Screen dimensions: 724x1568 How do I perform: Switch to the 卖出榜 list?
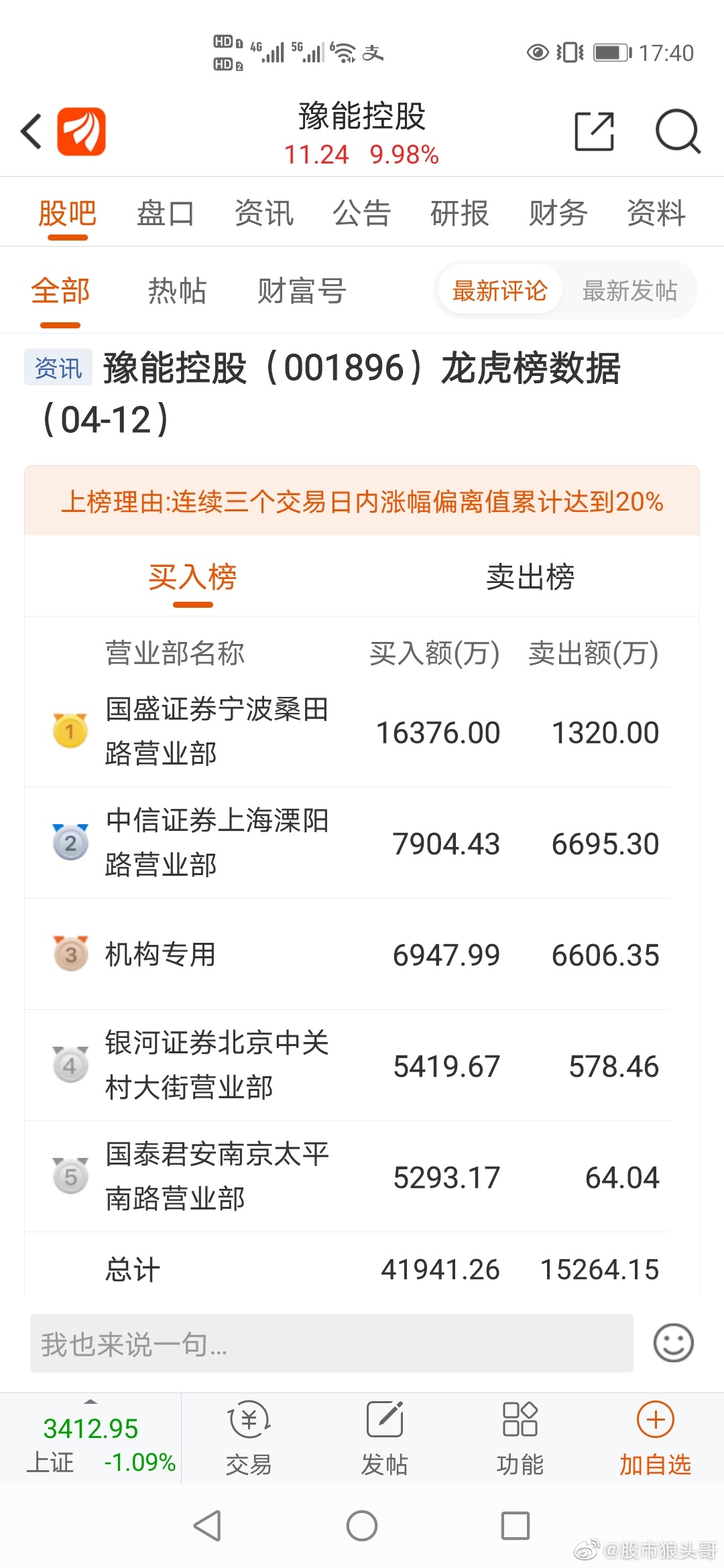point(530,577)
